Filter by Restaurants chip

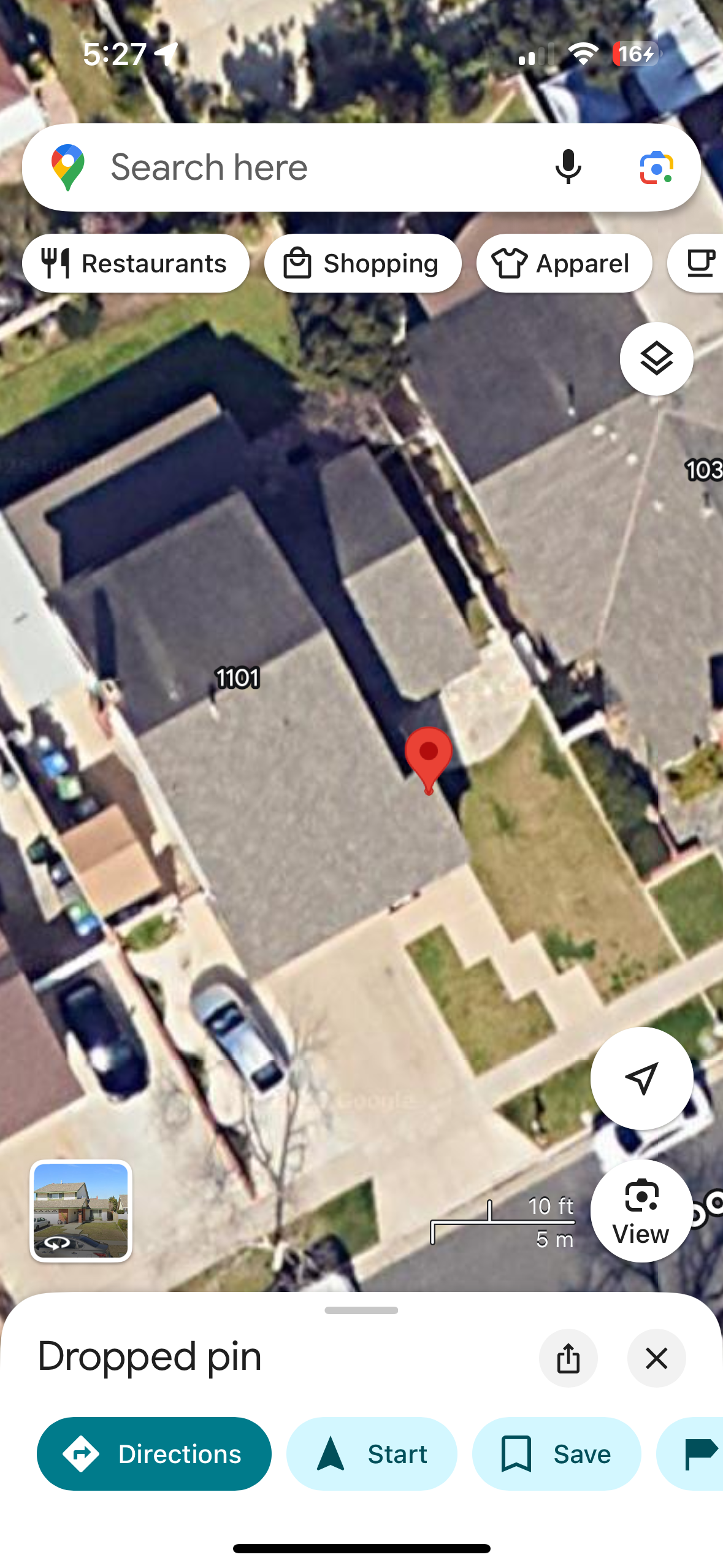tap(136, 264)
